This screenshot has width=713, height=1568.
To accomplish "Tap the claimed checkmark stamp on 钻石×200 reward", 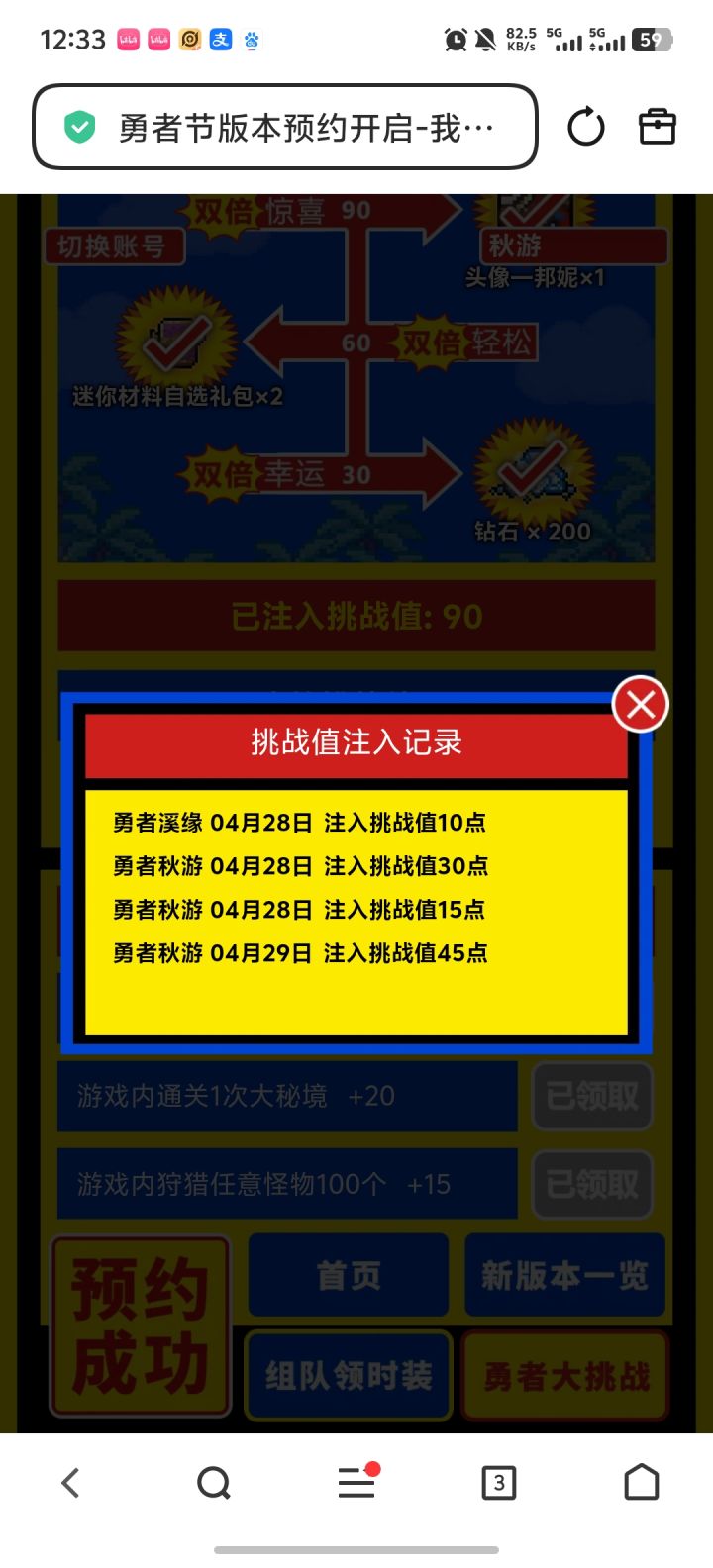I will point(528,472).
